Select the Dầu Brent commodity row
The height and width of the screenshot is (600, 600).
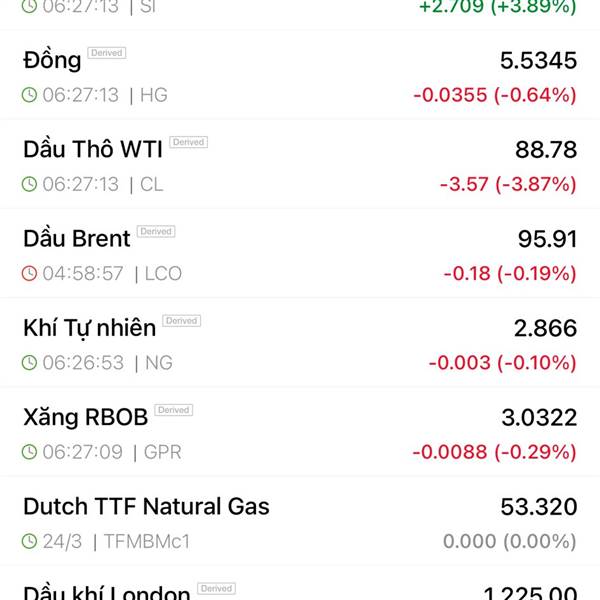pos(300,254)
